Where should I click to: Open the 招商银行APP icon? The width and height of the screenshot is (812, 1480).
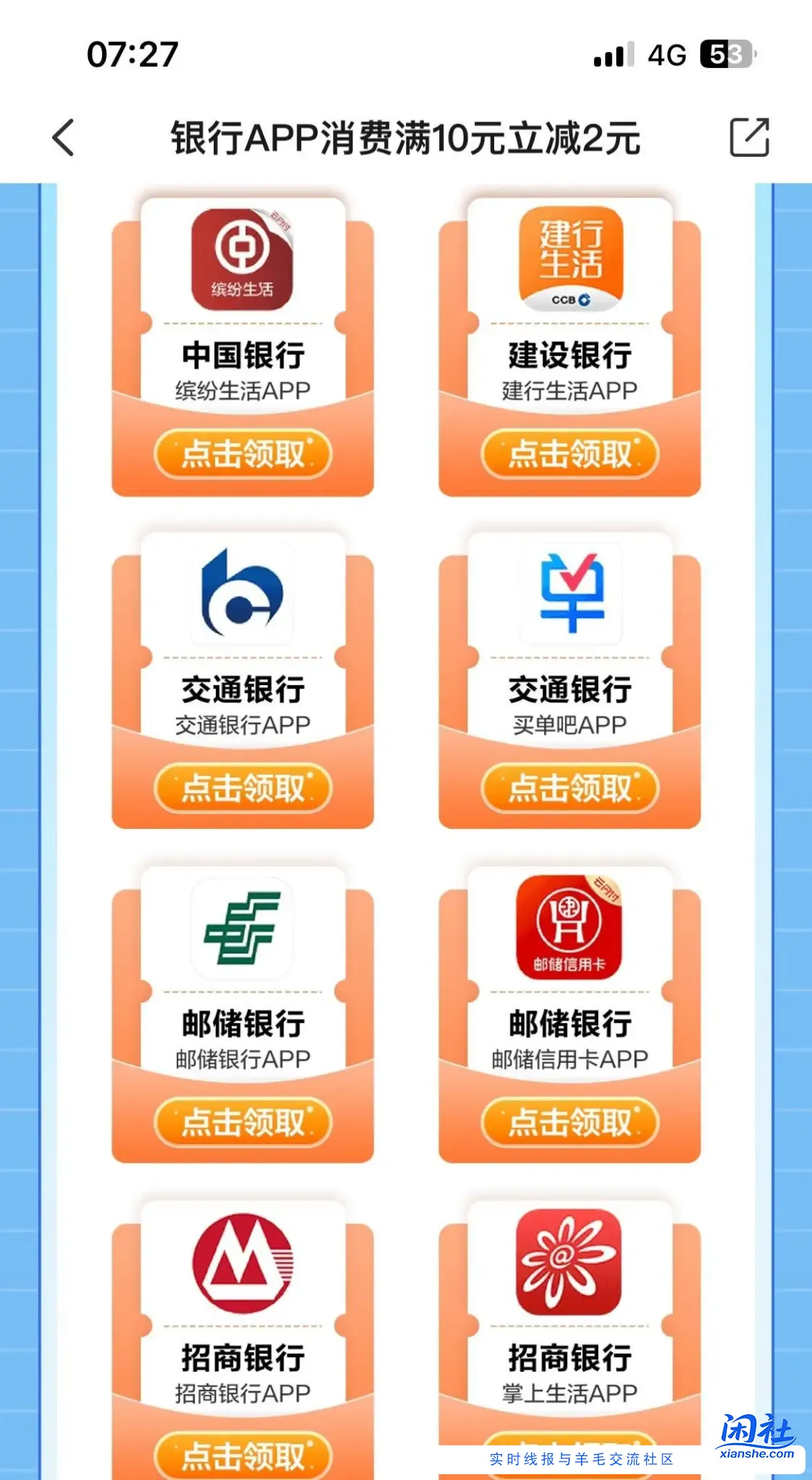(243, 1261)
